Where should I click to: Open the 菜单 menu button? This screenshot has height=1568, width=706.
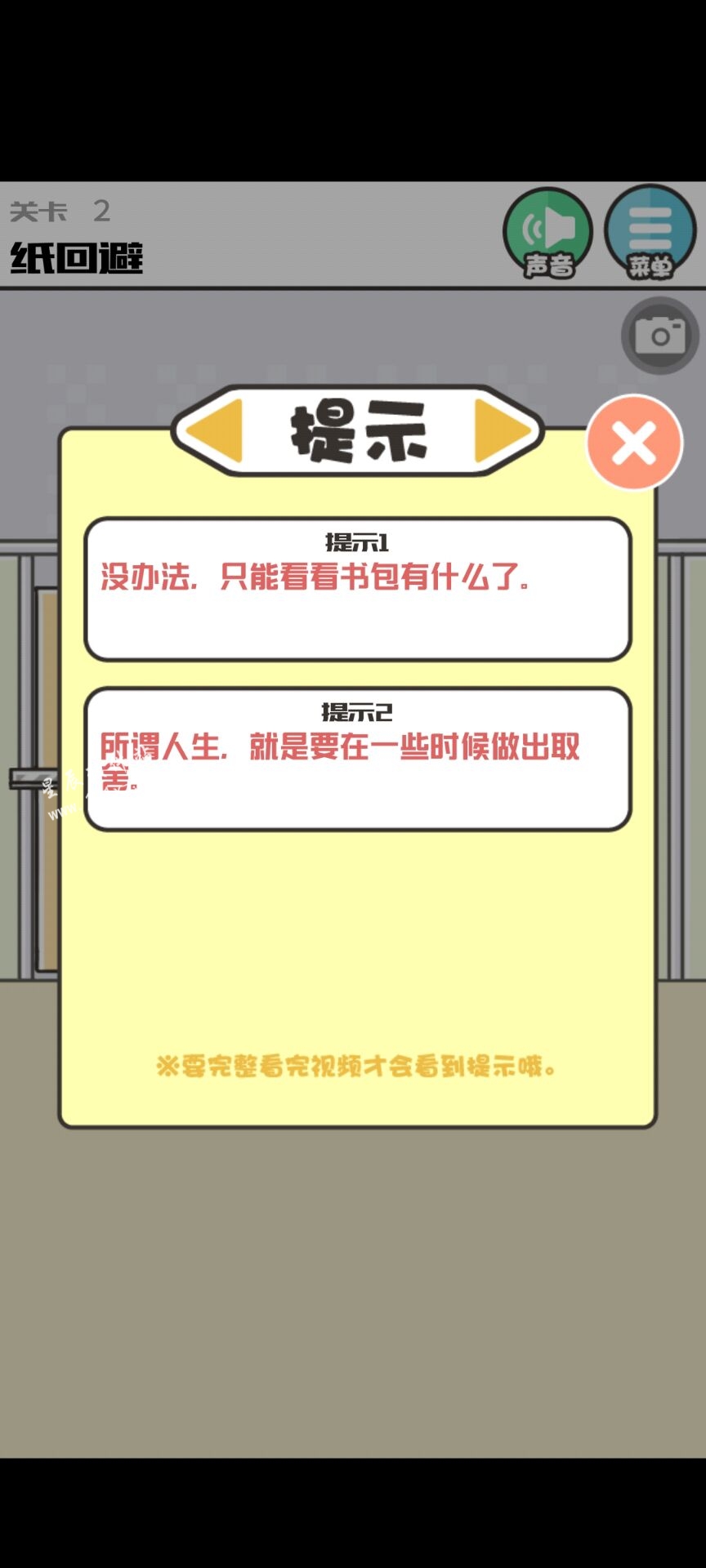[650, 233]
